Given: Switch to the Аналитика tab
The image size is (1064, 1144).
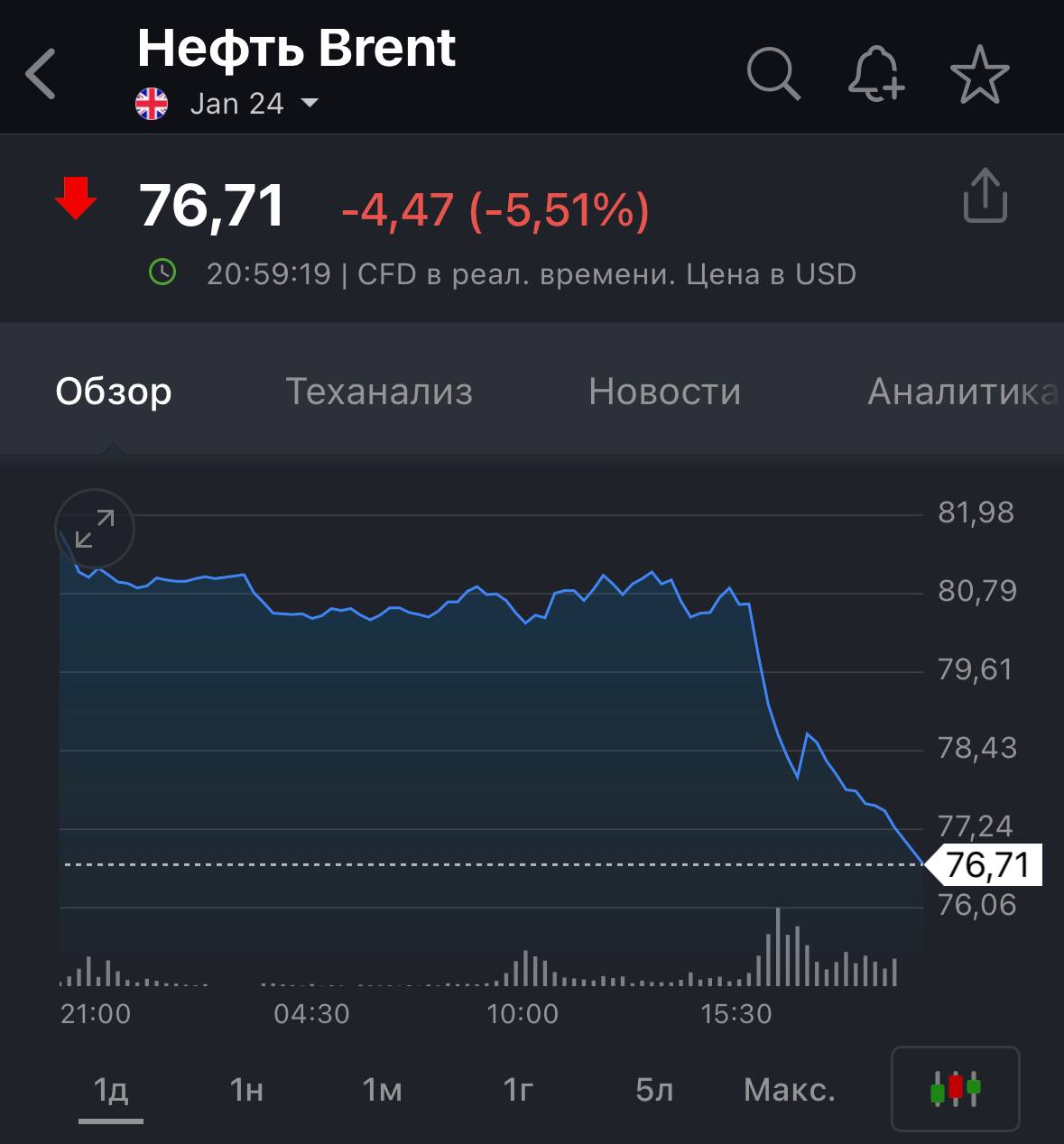Looking at the screenshot, I should pyautogui.click(x=960, y=392).
